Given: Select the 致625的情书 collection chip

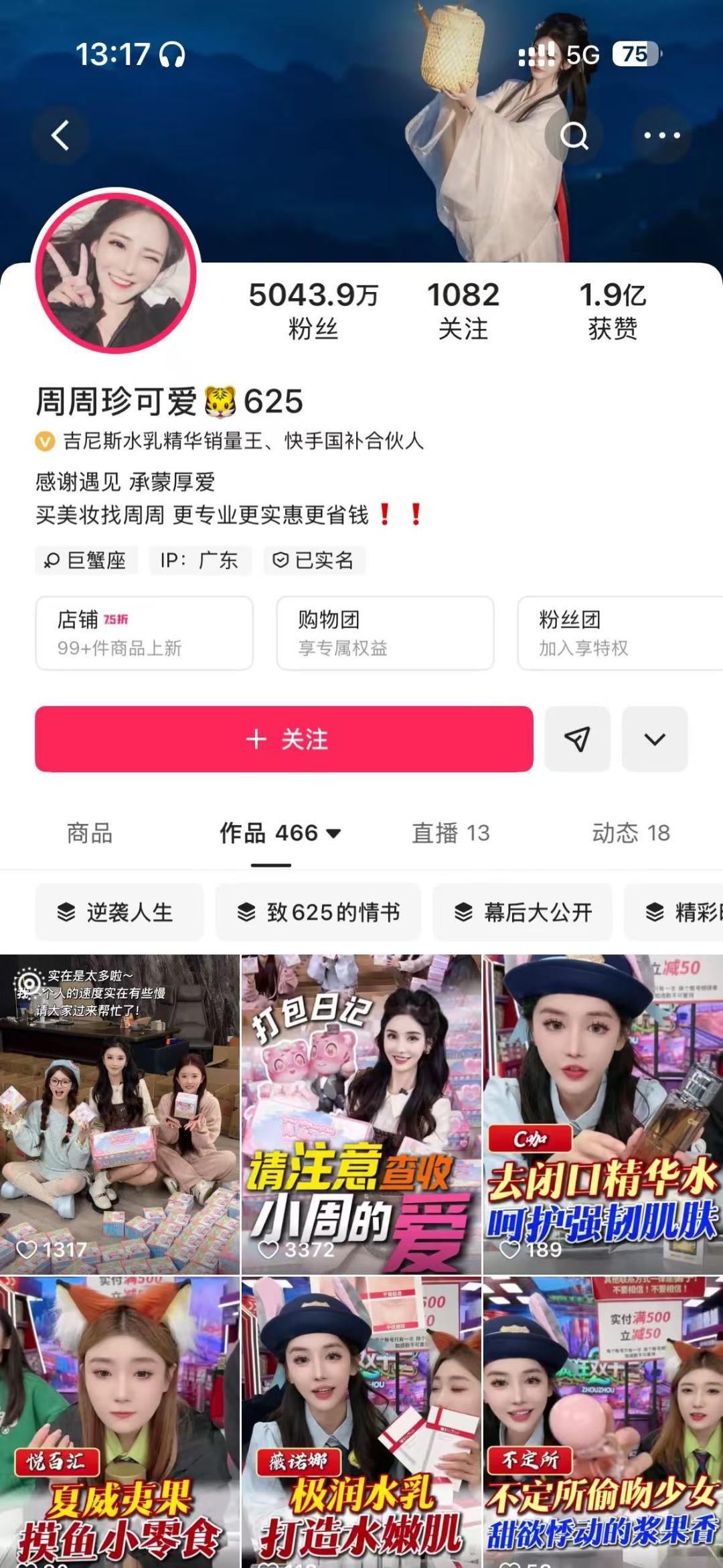Looking at the screenshot, I should tap(318, 912).
